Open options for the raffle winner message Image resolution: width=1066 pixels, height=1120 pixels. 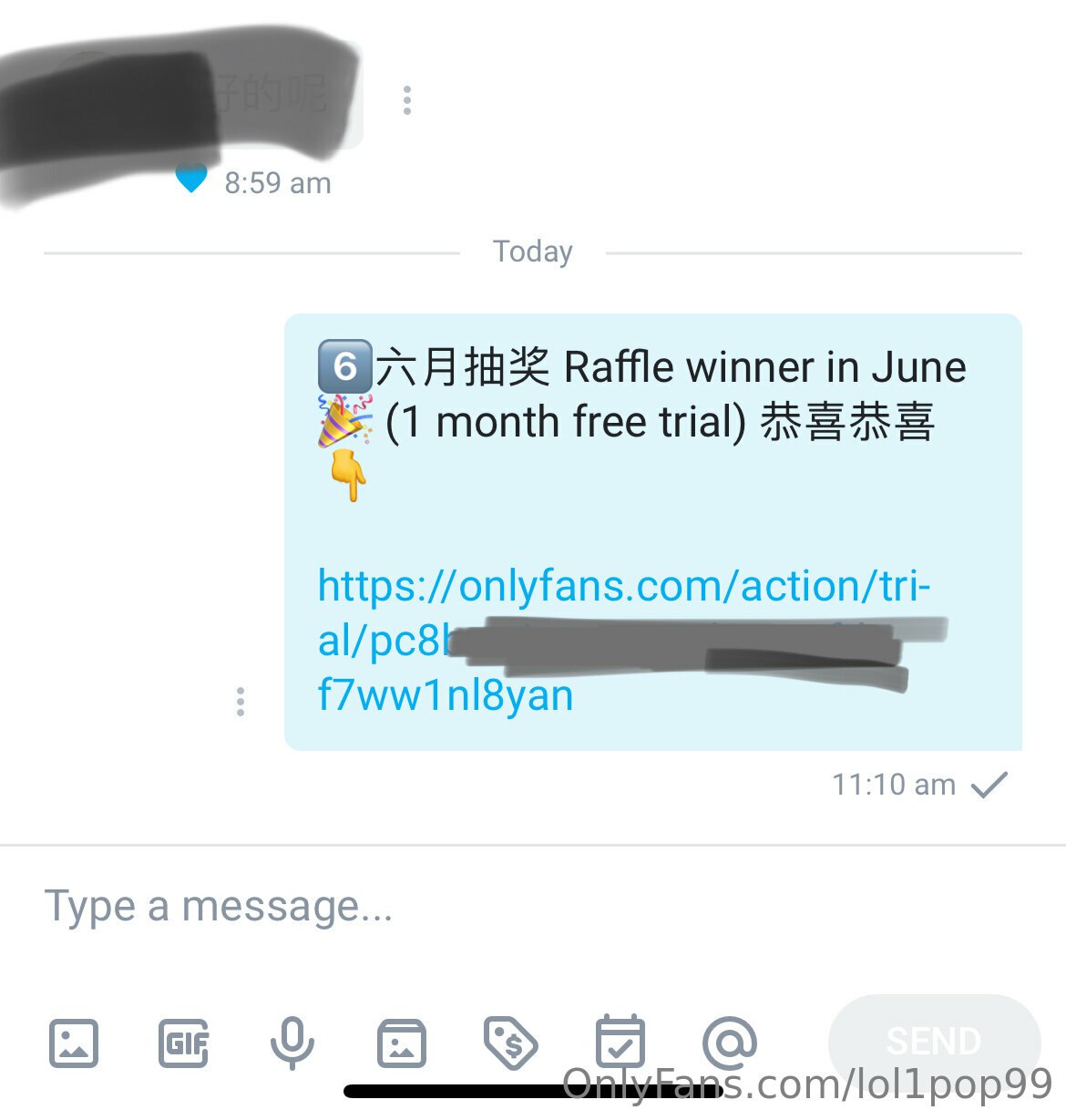[x=241, y=702]
